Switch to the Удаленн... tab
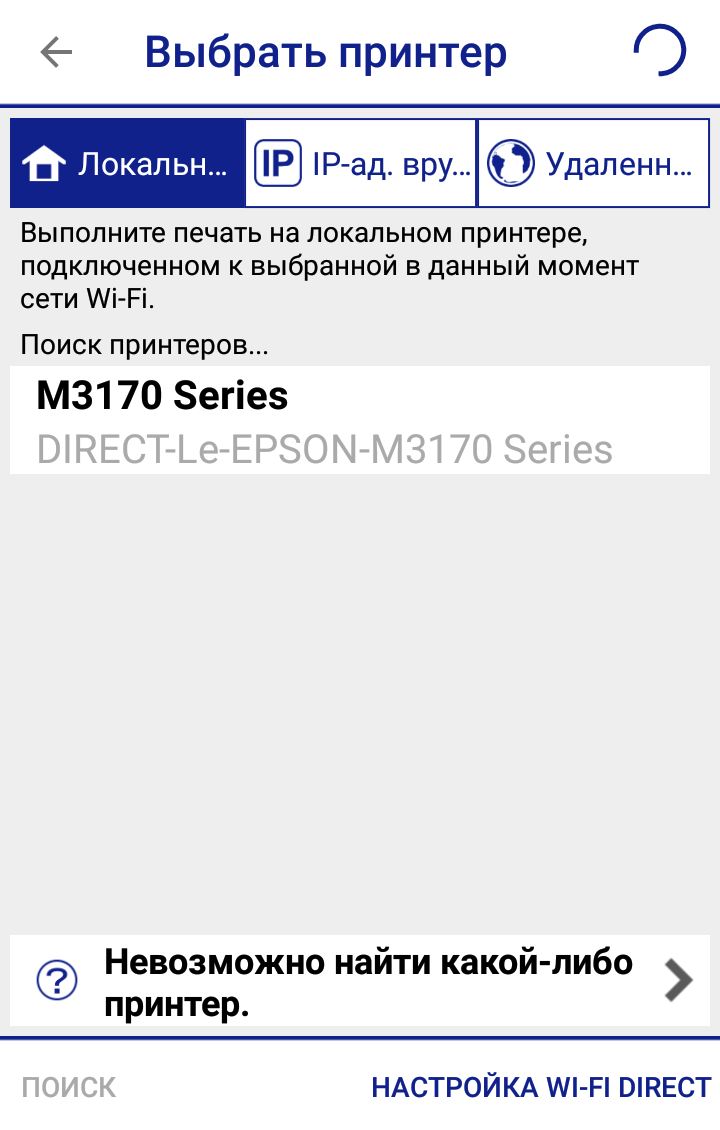Screen dimensions: 720x1130 (594, 163)
